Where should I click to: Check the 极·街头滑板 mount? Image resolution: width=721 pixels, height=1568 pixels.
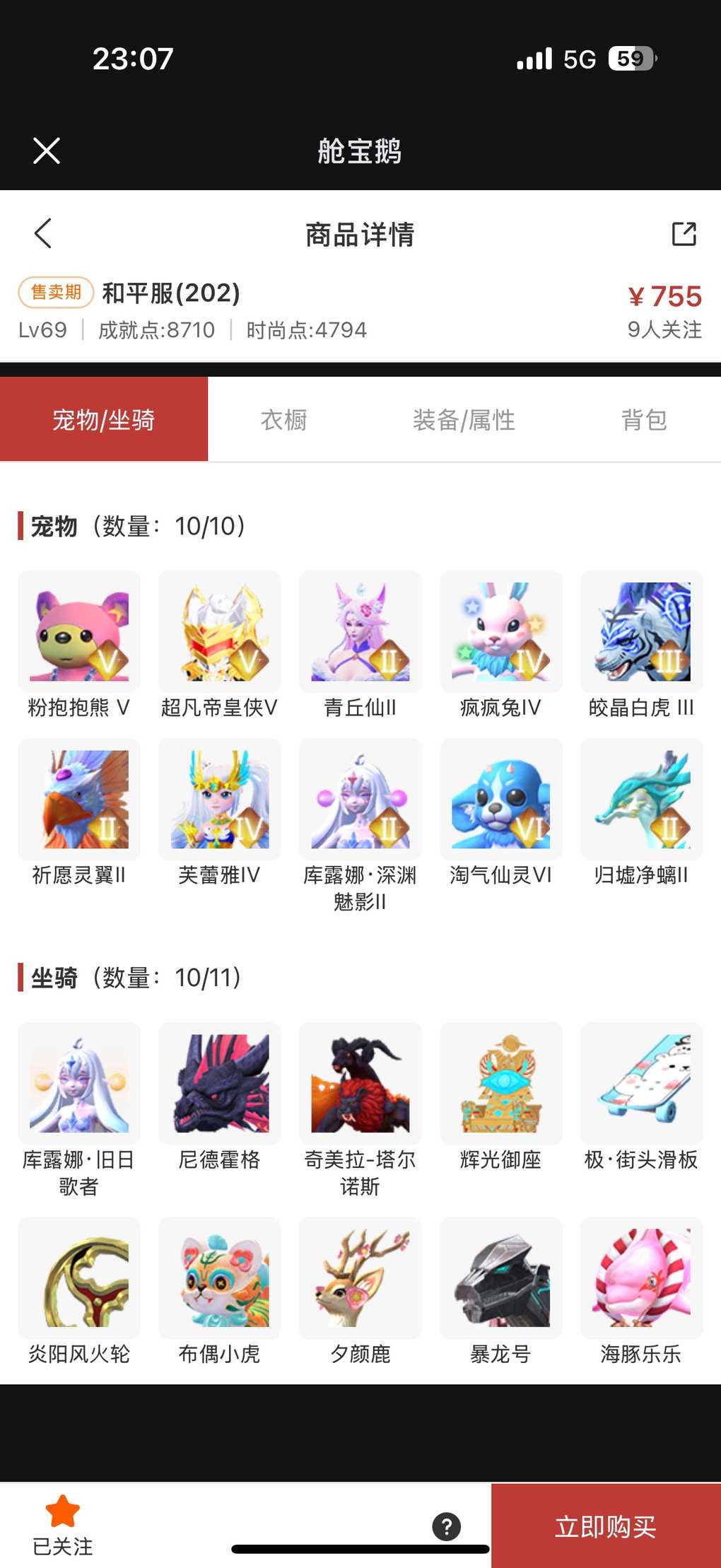642,1083
